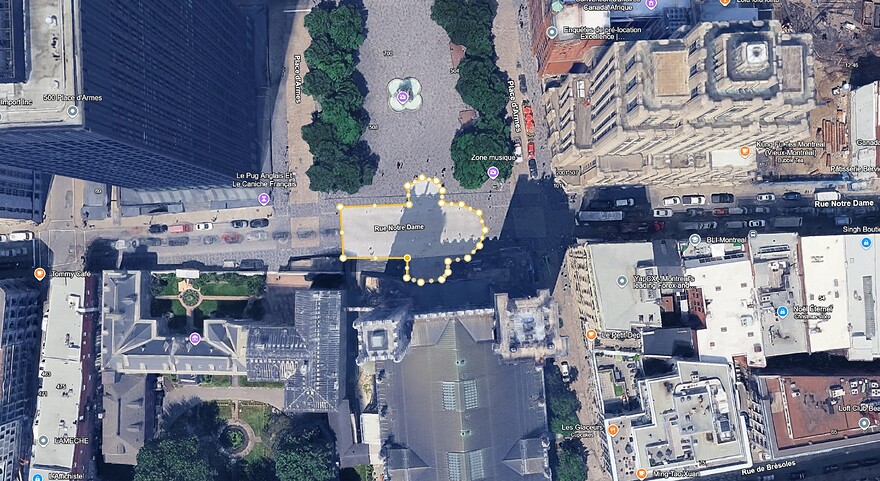Open Le Pug Anglais Et Le Caniche Français pin
This screenshot has height=481, width=880.
263,199
